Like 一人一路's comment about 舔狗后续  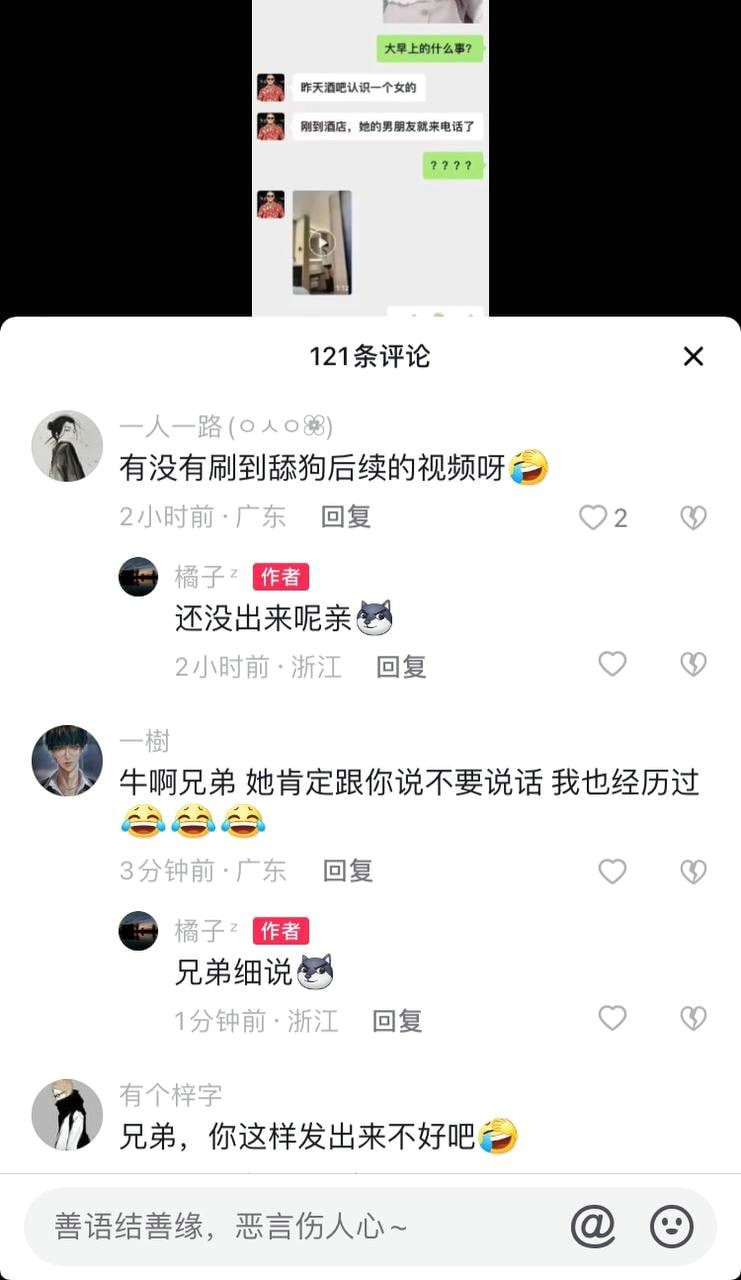pyautogui.click(x=594, y=517)
